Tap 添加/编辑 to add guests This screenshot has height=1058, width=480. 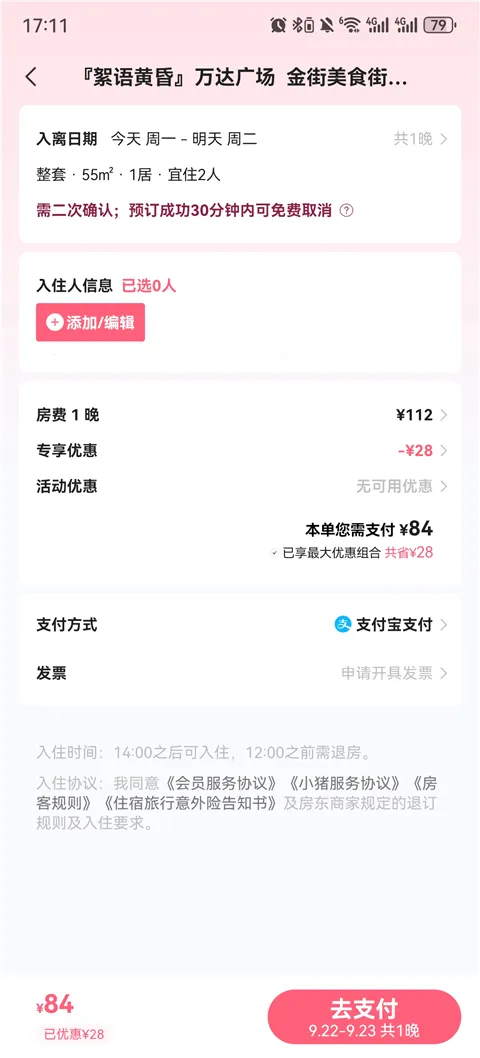coord(90,323)
